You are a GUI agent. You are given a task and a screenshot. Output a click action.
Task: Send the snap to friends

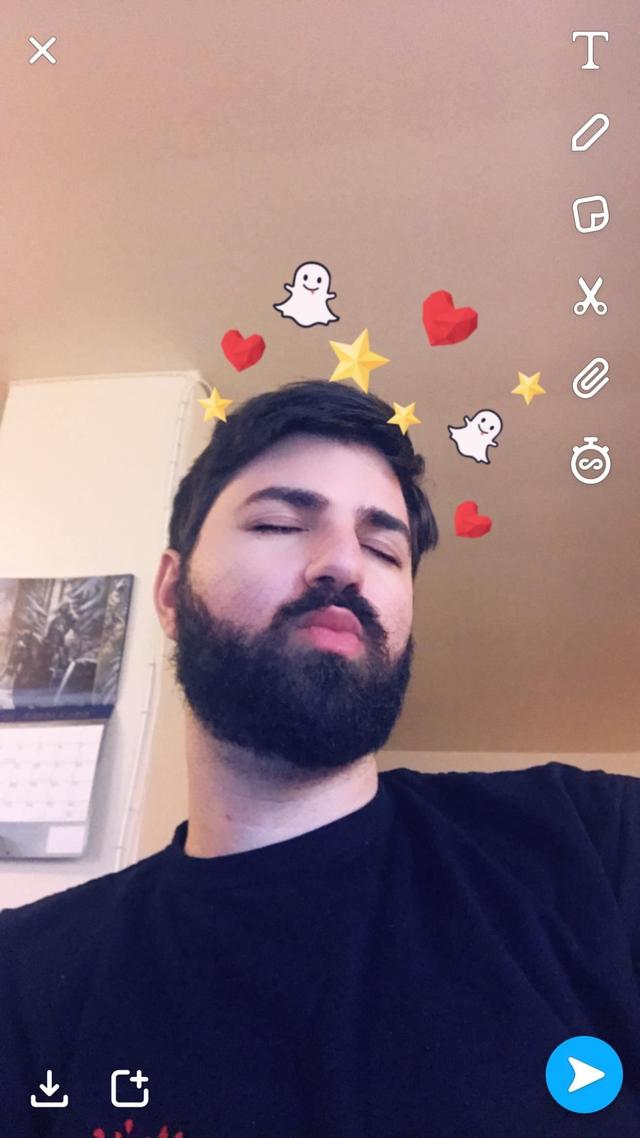[584, 1075]
